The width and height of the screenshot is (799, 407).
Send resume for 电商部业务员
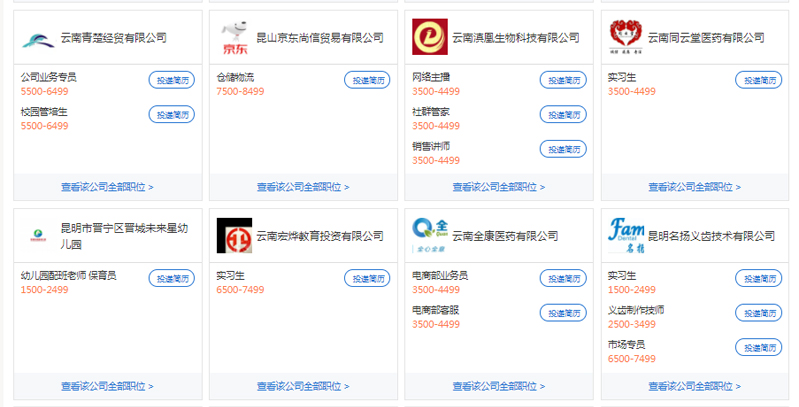(563, 278)
